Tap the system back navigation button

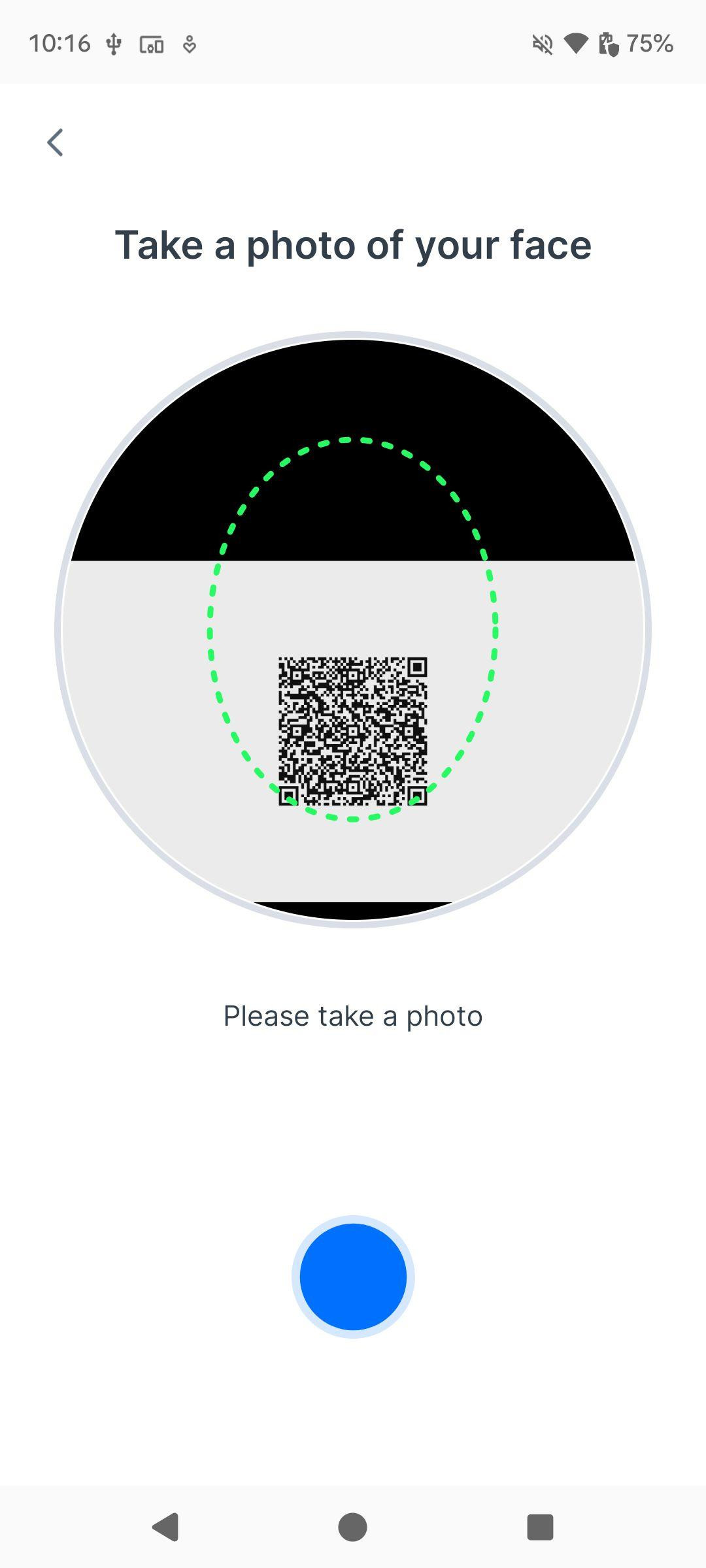(166, 1527)
